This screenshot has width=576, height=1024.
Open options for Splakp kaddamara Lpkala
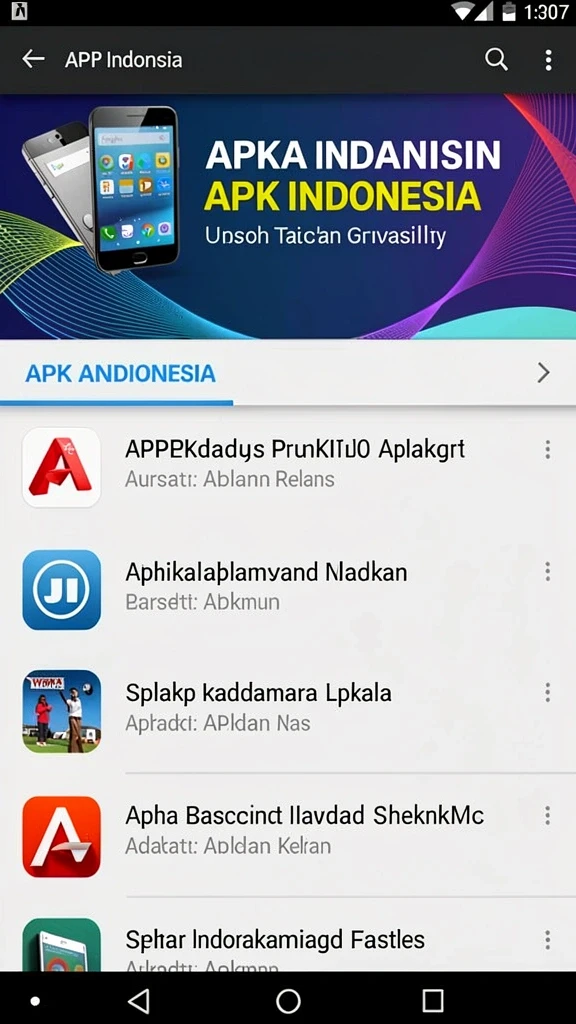click(x=547, y=692)
